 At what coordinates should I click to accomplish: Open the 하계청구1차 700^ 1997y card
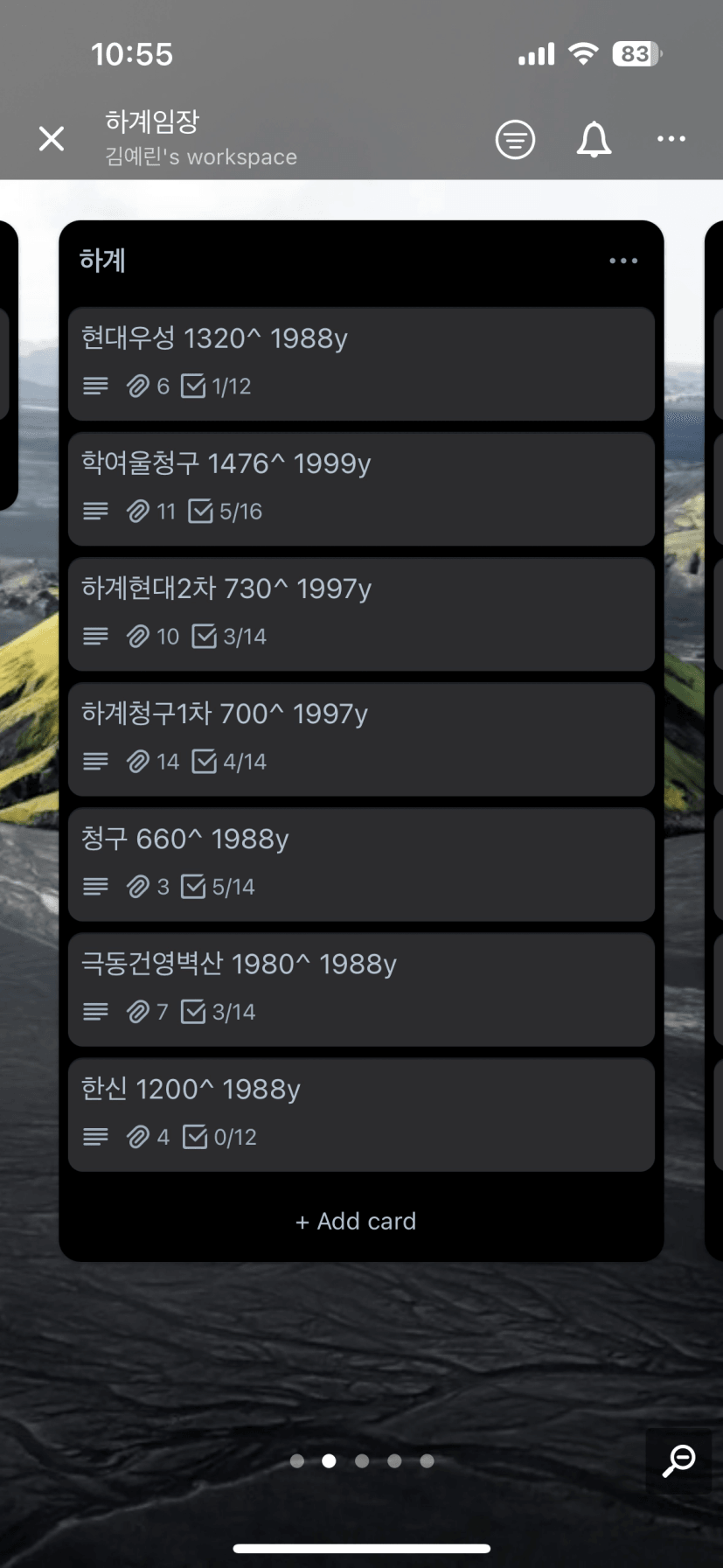(x=361, y=739)
